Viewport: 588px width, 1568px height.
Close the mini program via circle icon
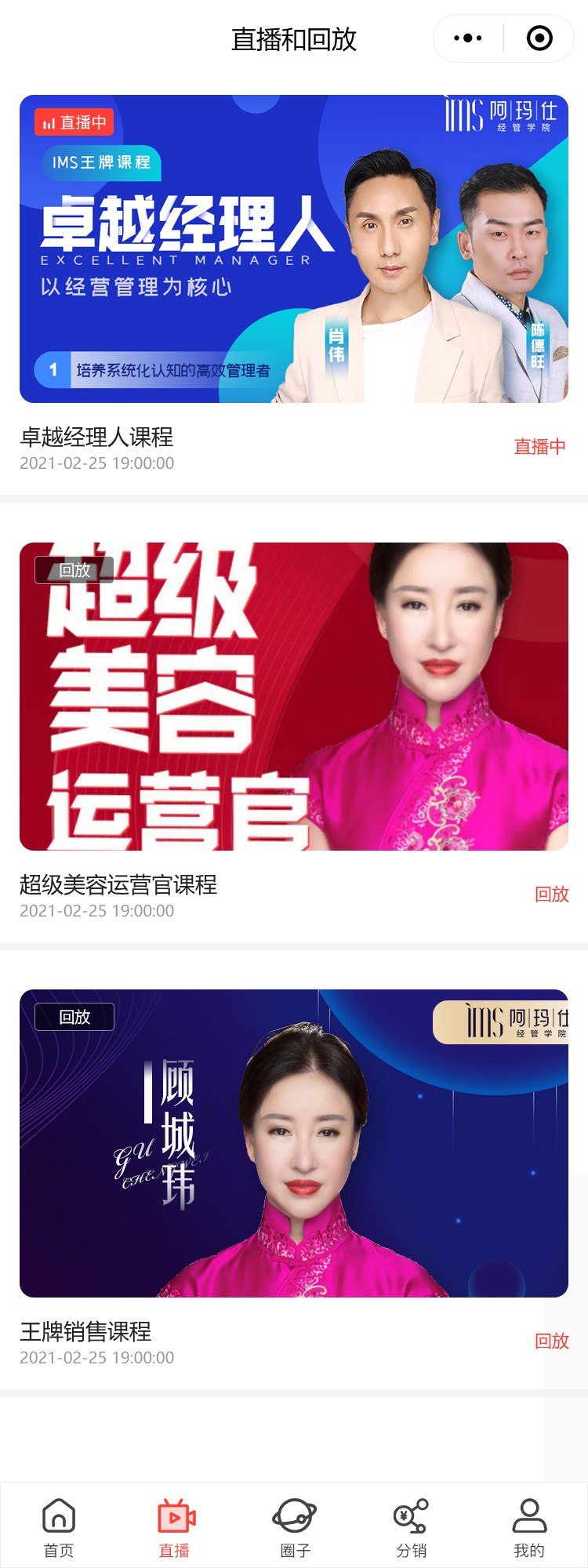539,38
